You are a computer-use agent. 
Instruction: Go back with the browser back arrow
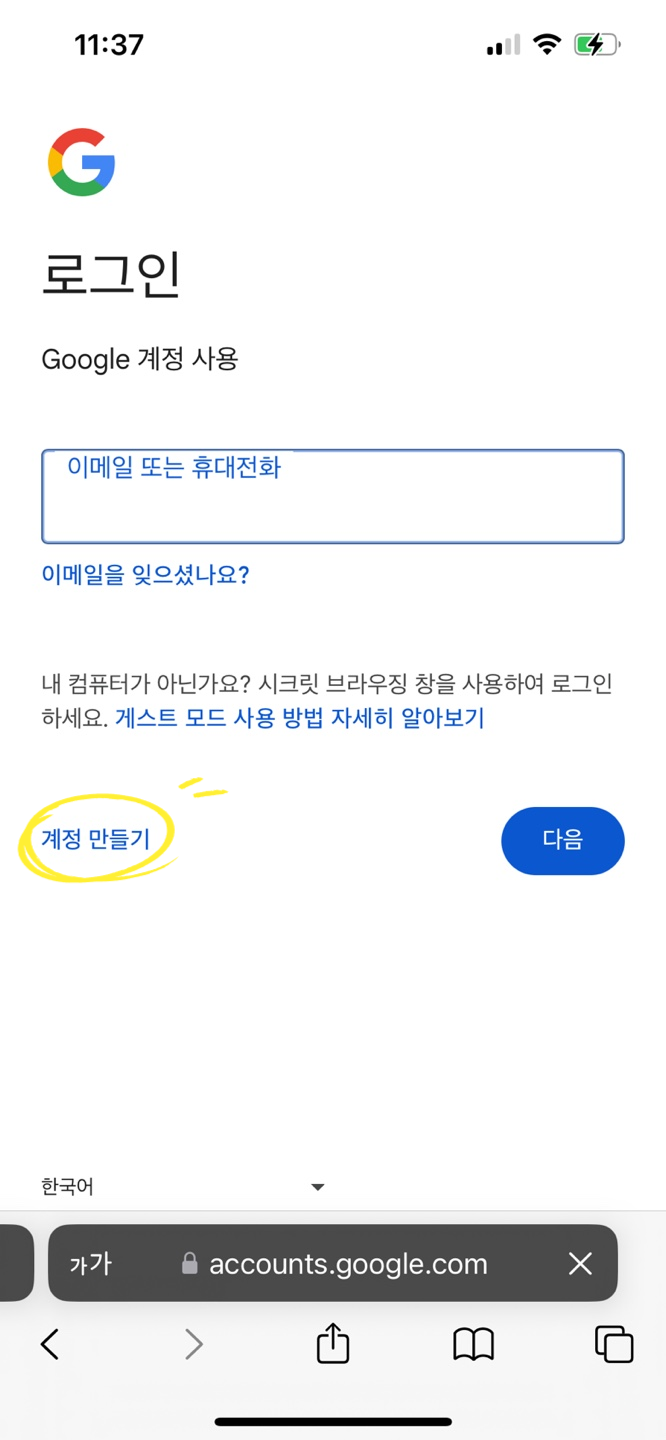coord(50,1344)
